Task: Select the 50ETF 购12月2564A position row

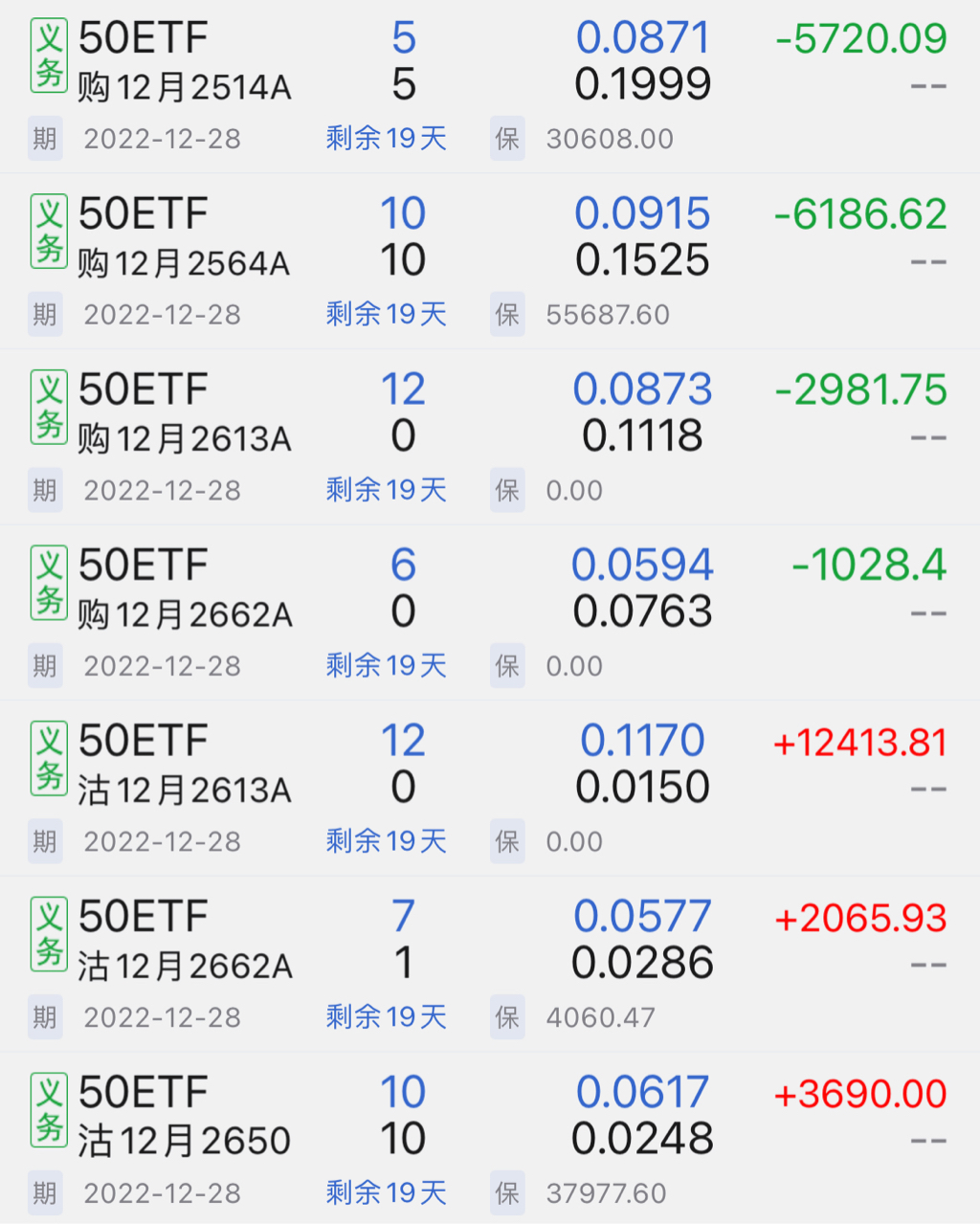Action: tap(184, 238)
